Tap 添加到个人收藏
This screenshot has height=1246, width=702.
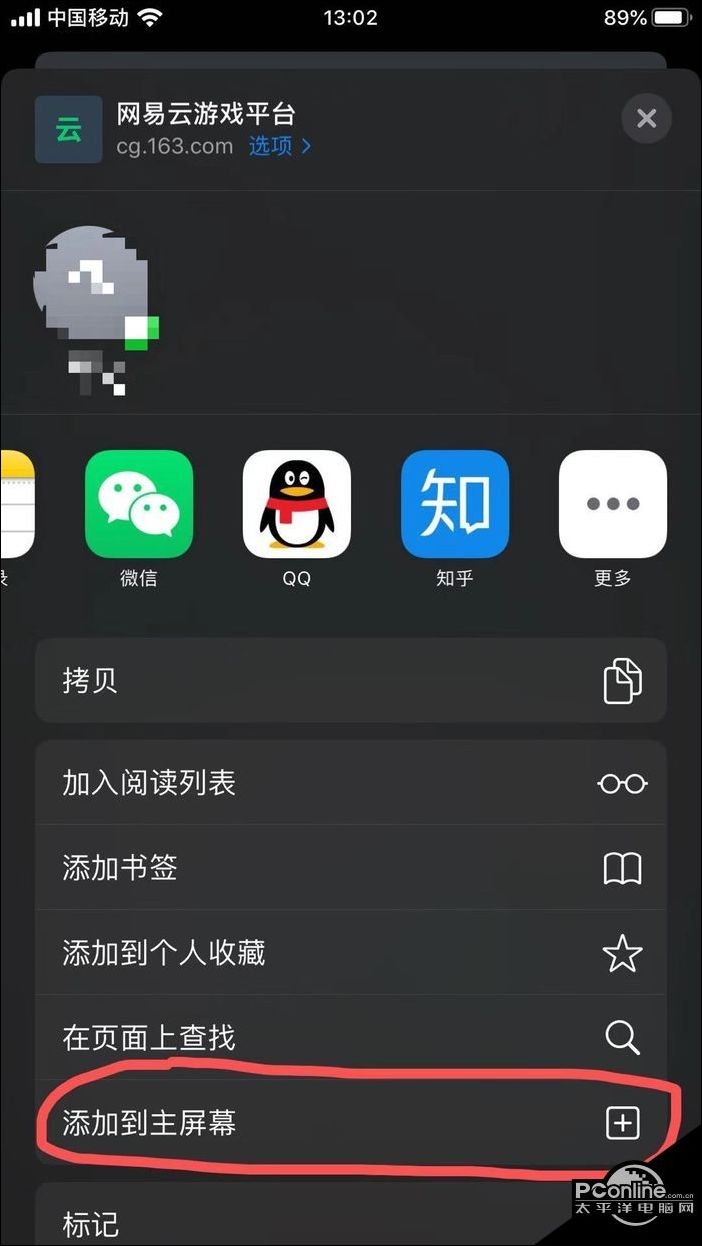point(350,953)
